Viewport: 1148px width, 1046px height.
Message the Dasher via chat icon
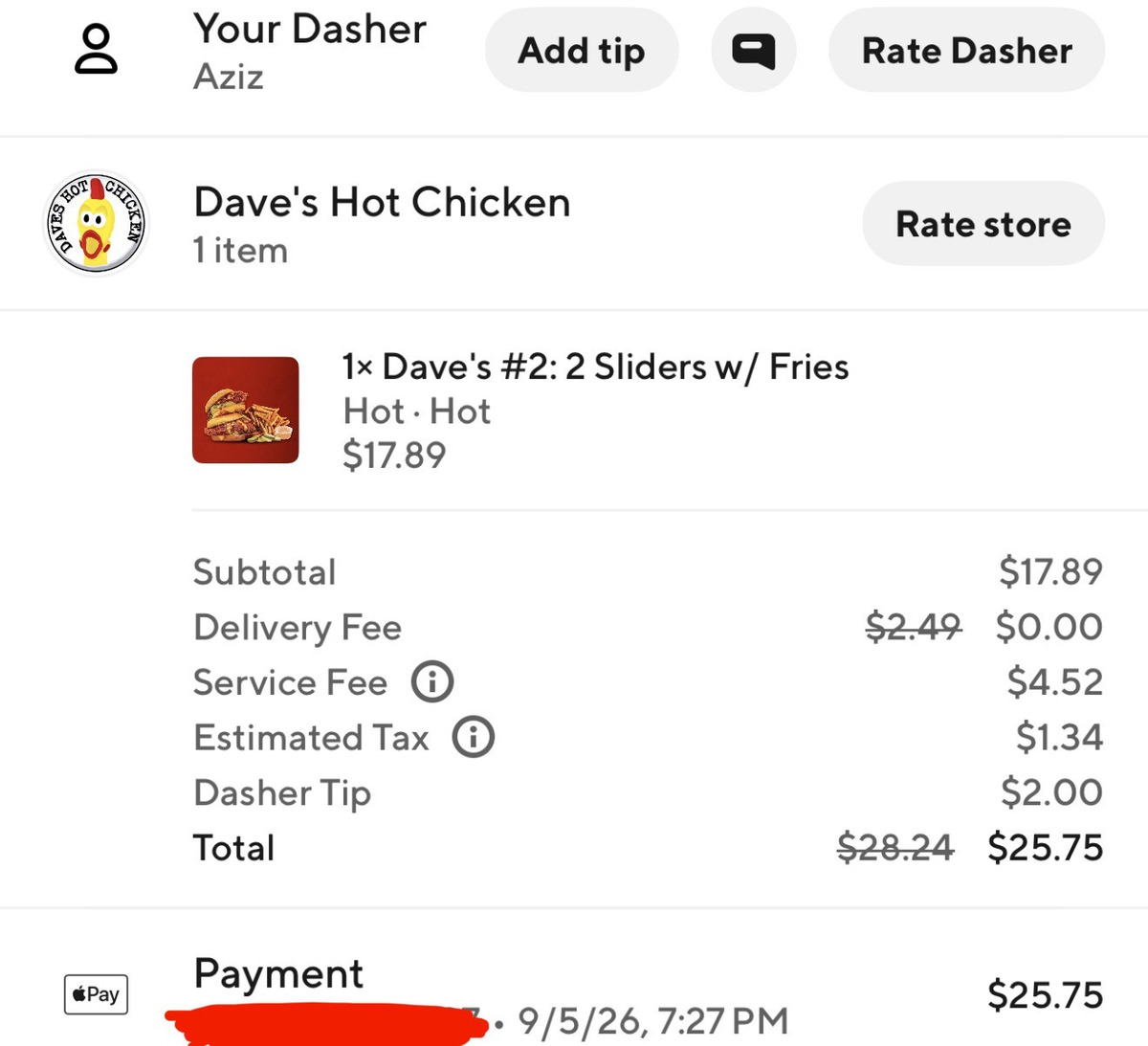[754, 51]
